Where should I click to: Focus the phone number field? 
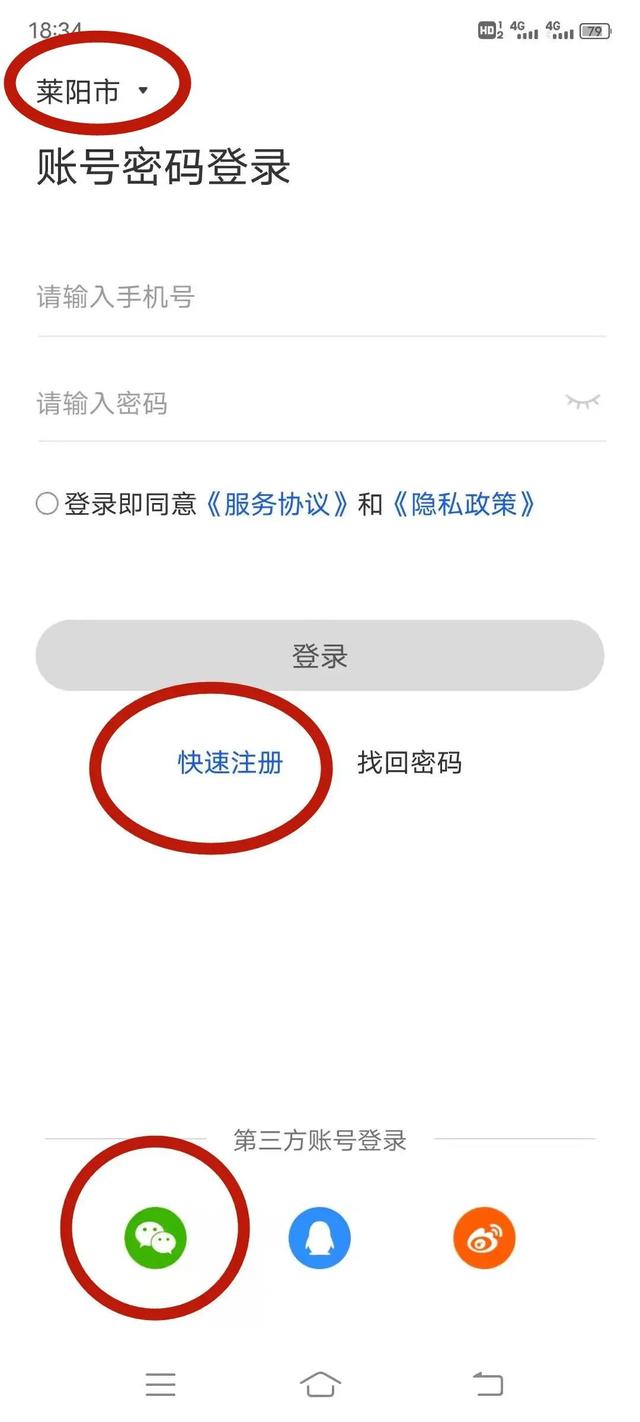300,297
